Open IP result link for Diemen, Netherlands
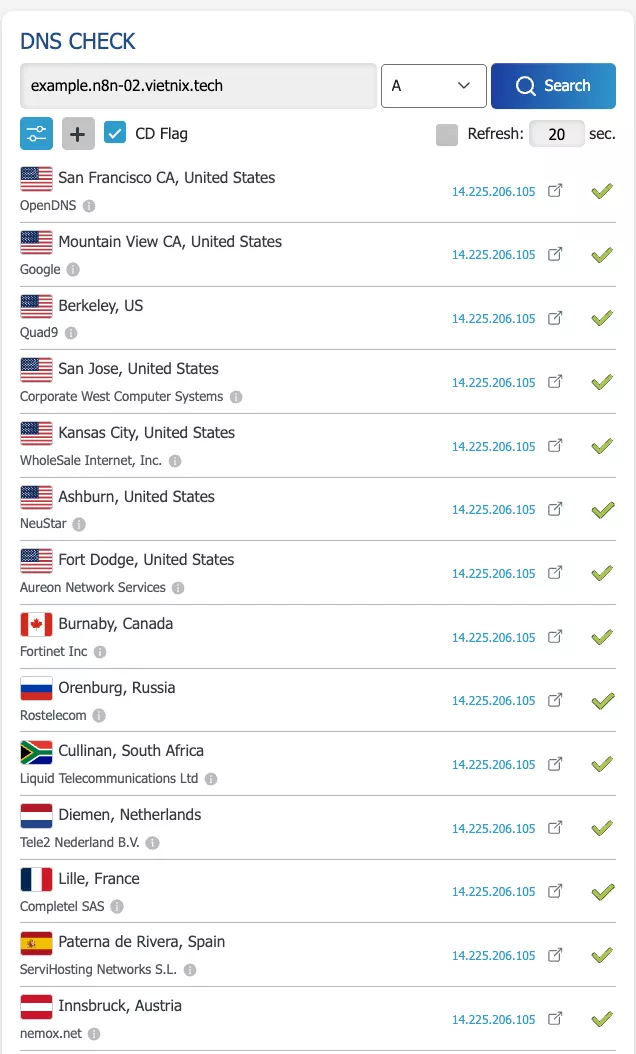This screenshot has width=636, height=1054. click(493, 828)
